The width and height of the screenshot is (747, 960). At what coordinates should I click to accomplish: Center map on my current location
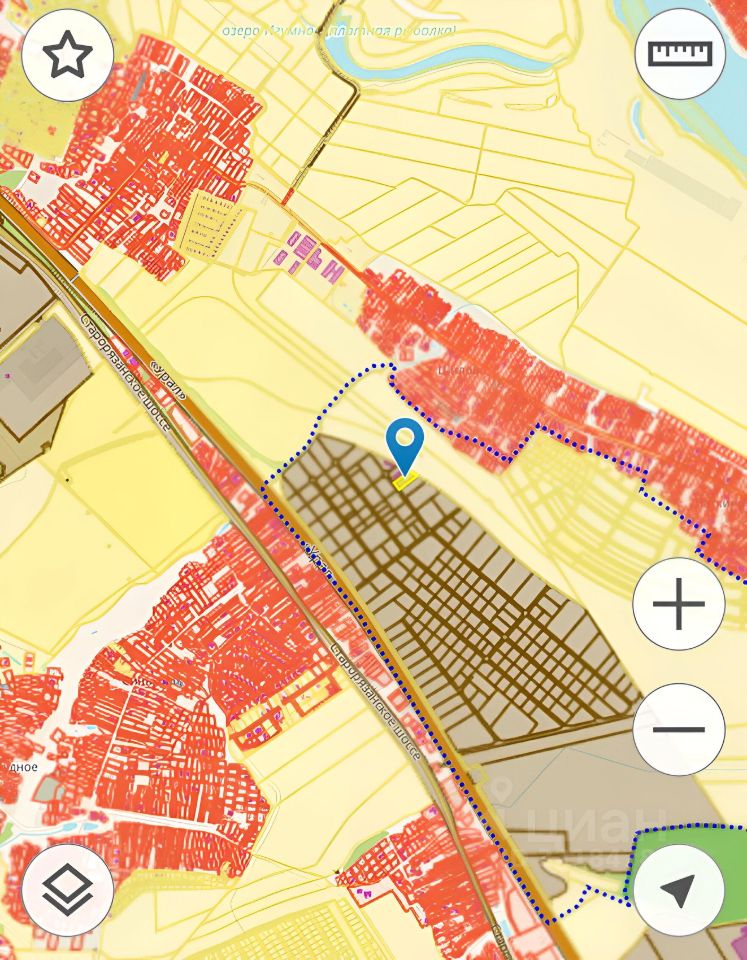point(679,890)
